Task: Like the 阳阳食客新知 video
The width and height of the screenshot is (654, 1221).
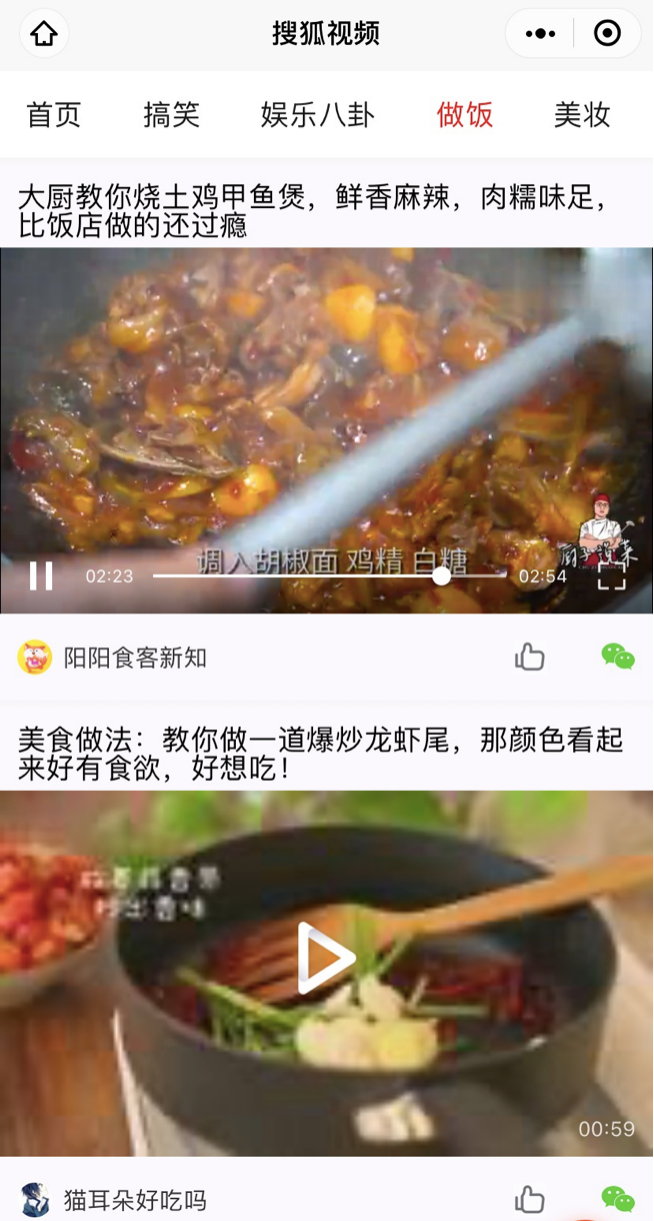Action: point(530,657)
